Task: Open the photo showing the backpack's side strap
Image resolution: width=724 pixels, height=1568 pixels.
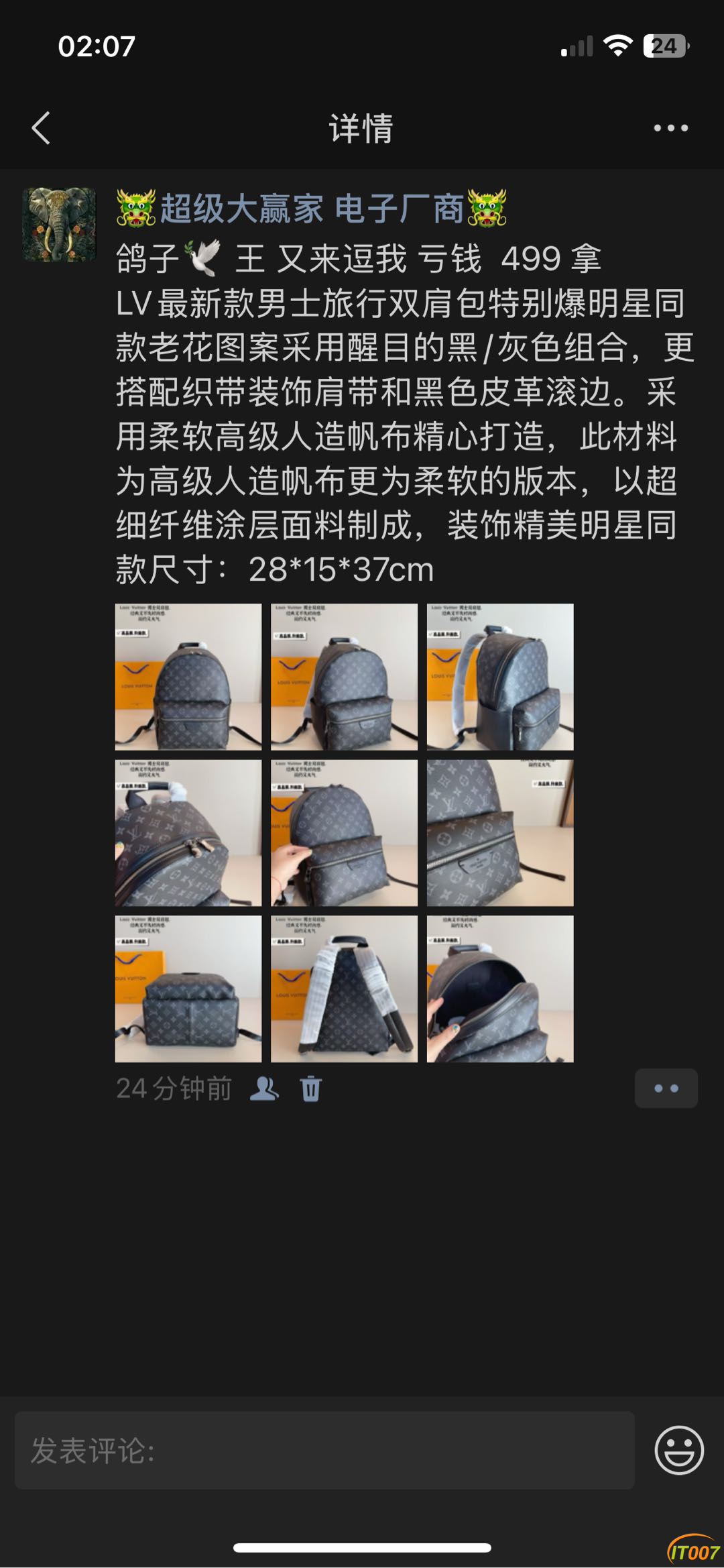Action: pos(500,677)
